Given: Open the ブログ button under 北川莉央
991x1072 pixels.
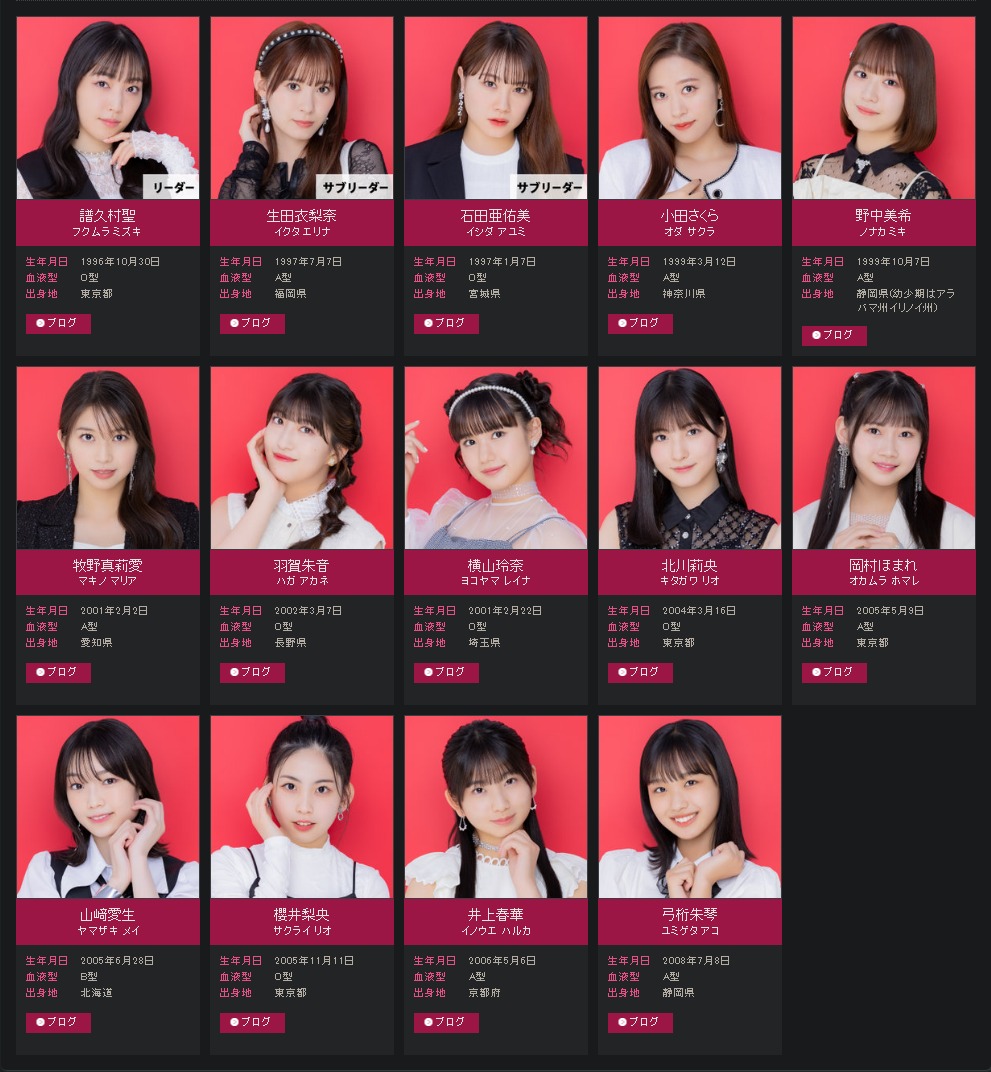Looking at the screenshot, I should coord(640,672).
